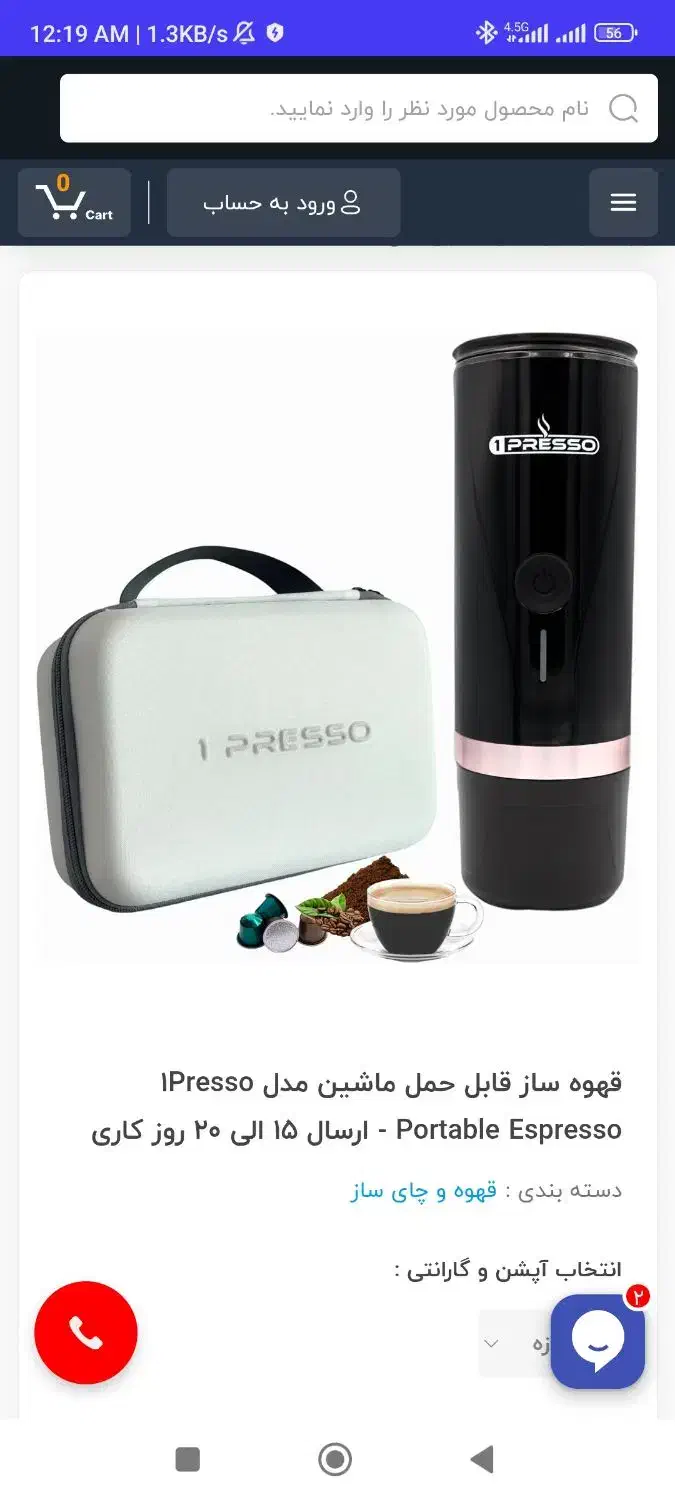The image size is (675, 1500).
Task: Tap the product name search field
Action: tap(359, 108)
